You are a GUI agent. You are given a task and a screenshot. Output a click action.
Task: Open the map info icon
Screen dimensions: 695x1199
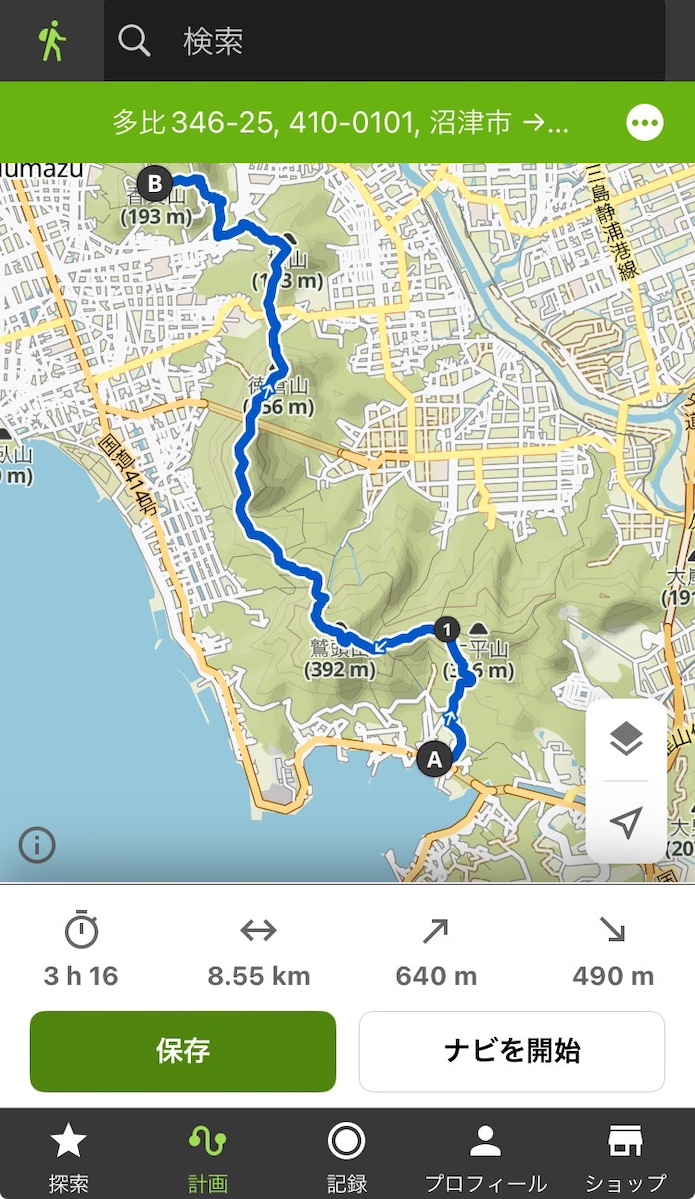pos(37,846)
